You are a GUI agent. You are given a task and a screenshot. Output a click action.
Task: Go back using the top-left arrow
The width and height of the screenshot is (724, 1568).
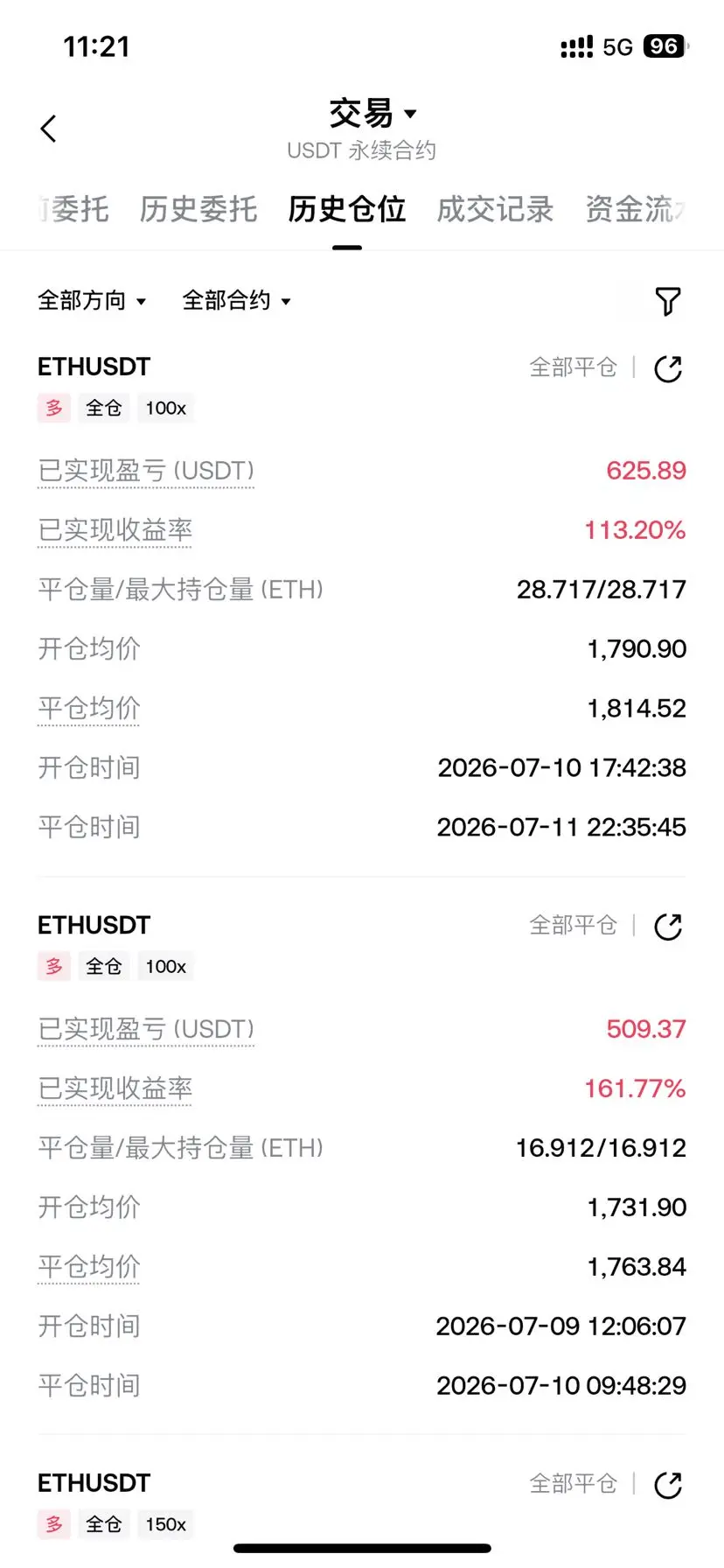pyautogui.click(x=49, y=129)
